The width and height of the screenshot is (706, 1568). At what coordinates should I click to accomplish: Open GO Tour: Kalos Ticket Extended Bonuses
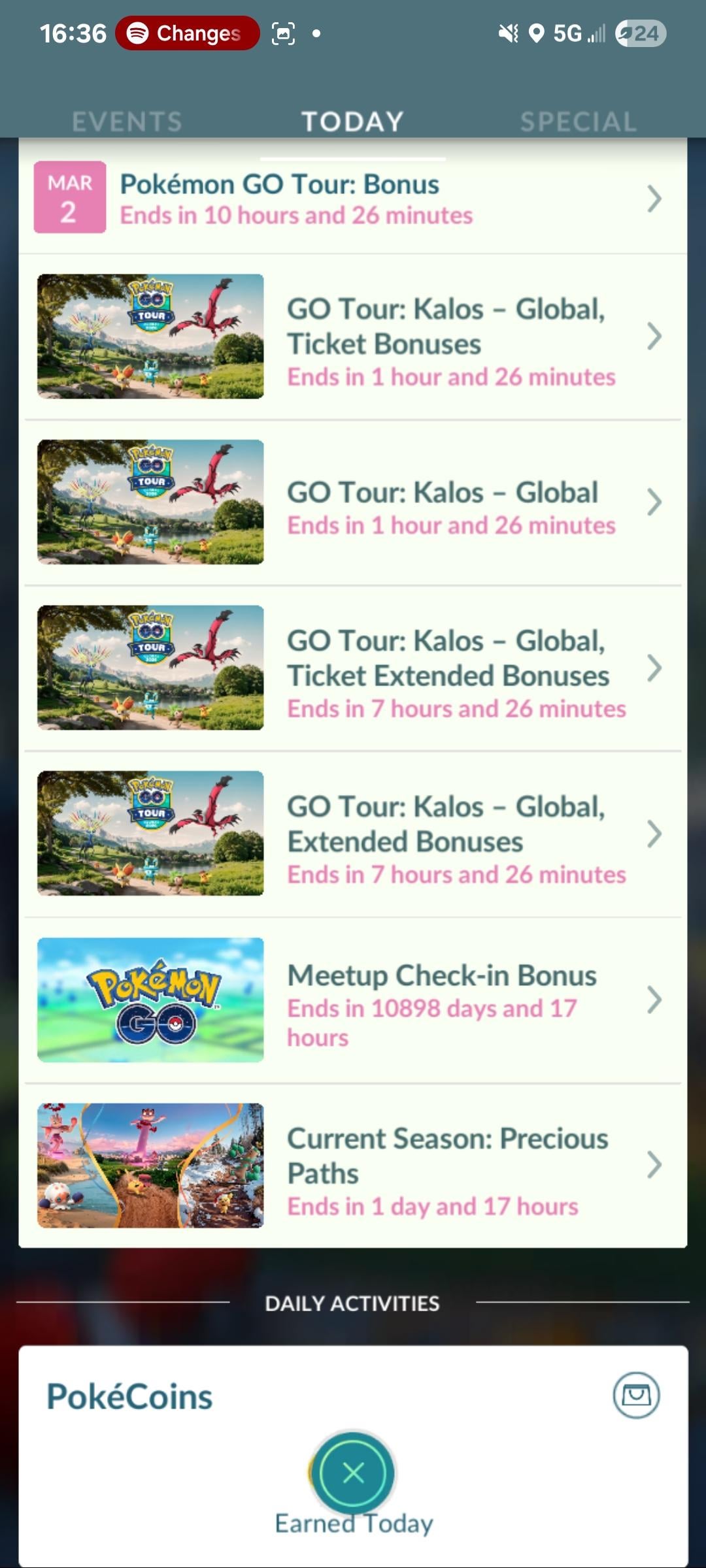(x=353, y=668)
